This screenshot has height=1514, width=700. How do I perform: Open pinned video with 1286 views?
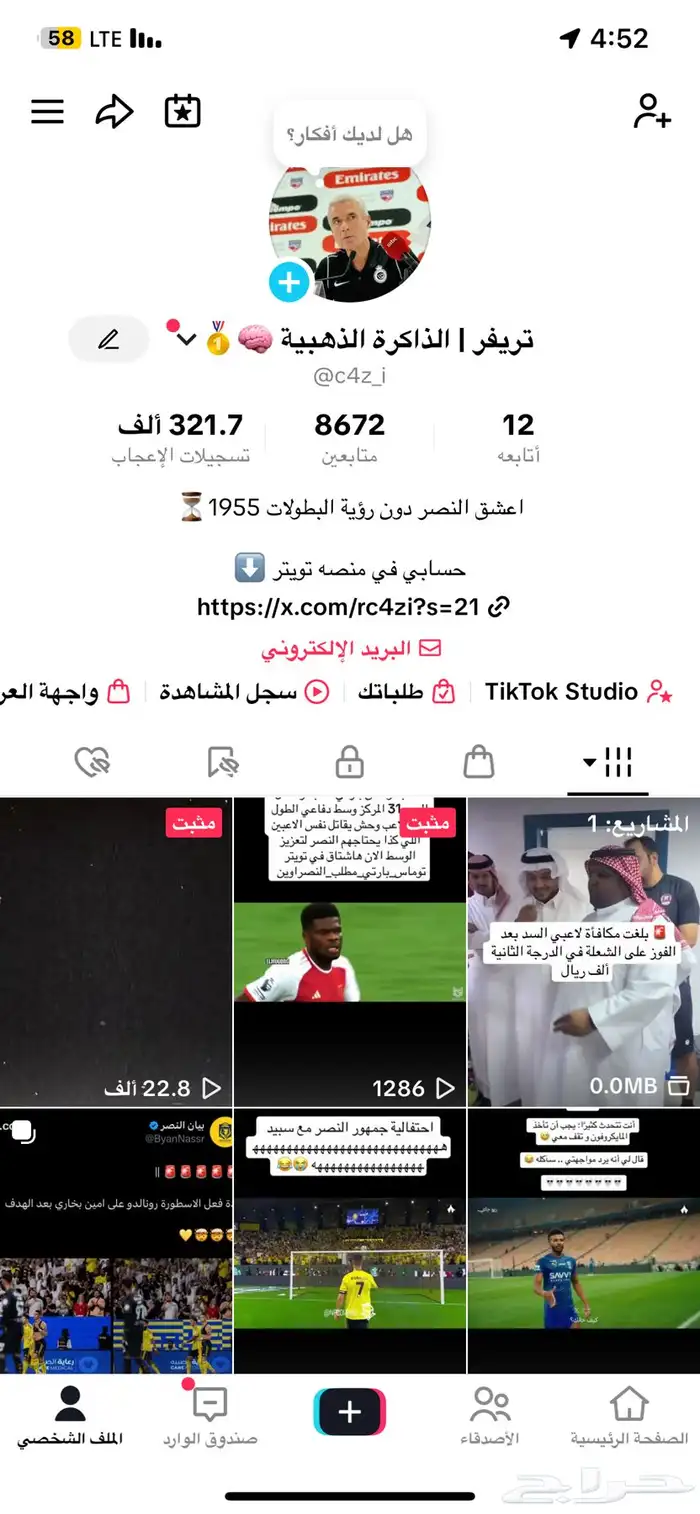349,950
